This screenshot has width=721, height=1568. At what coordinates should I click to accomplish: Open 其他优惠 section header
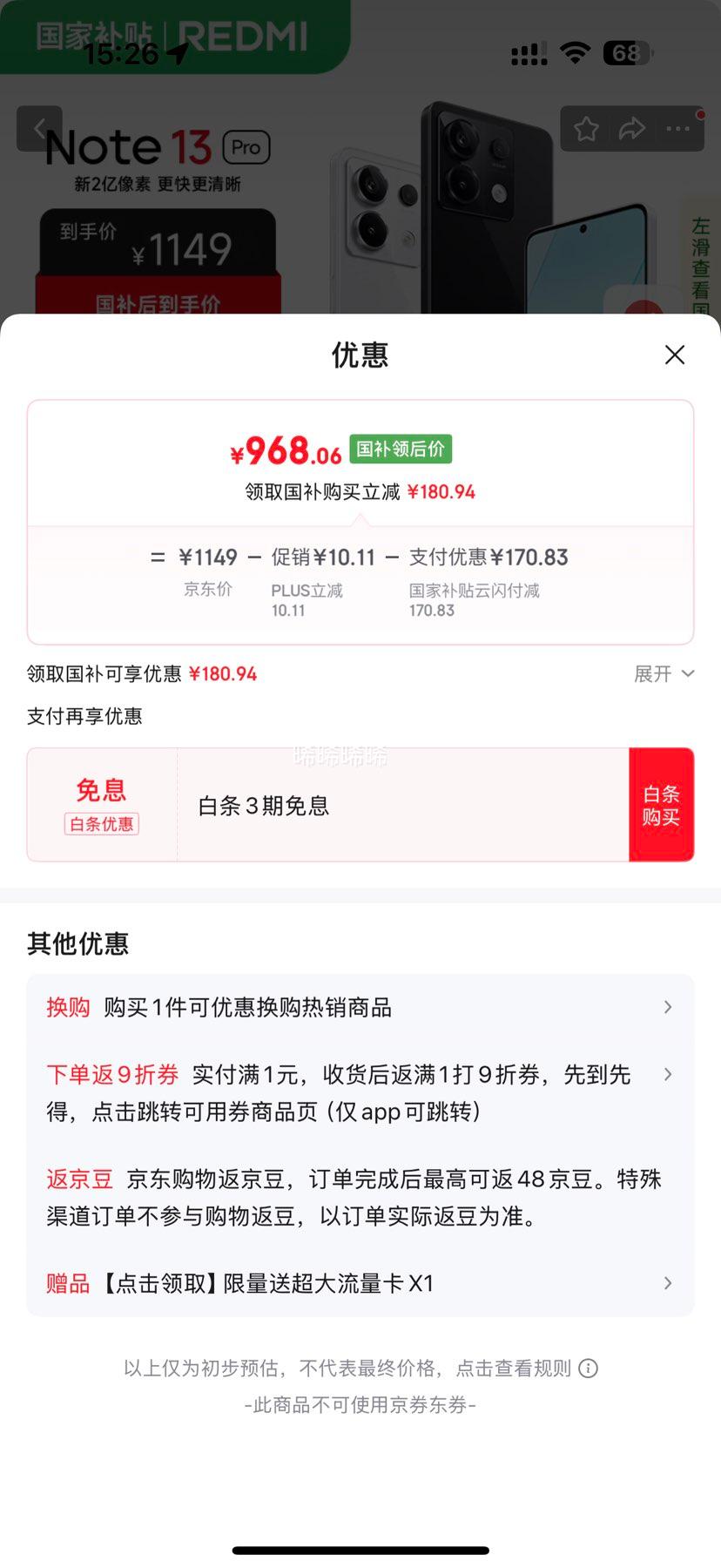[78, 943]
